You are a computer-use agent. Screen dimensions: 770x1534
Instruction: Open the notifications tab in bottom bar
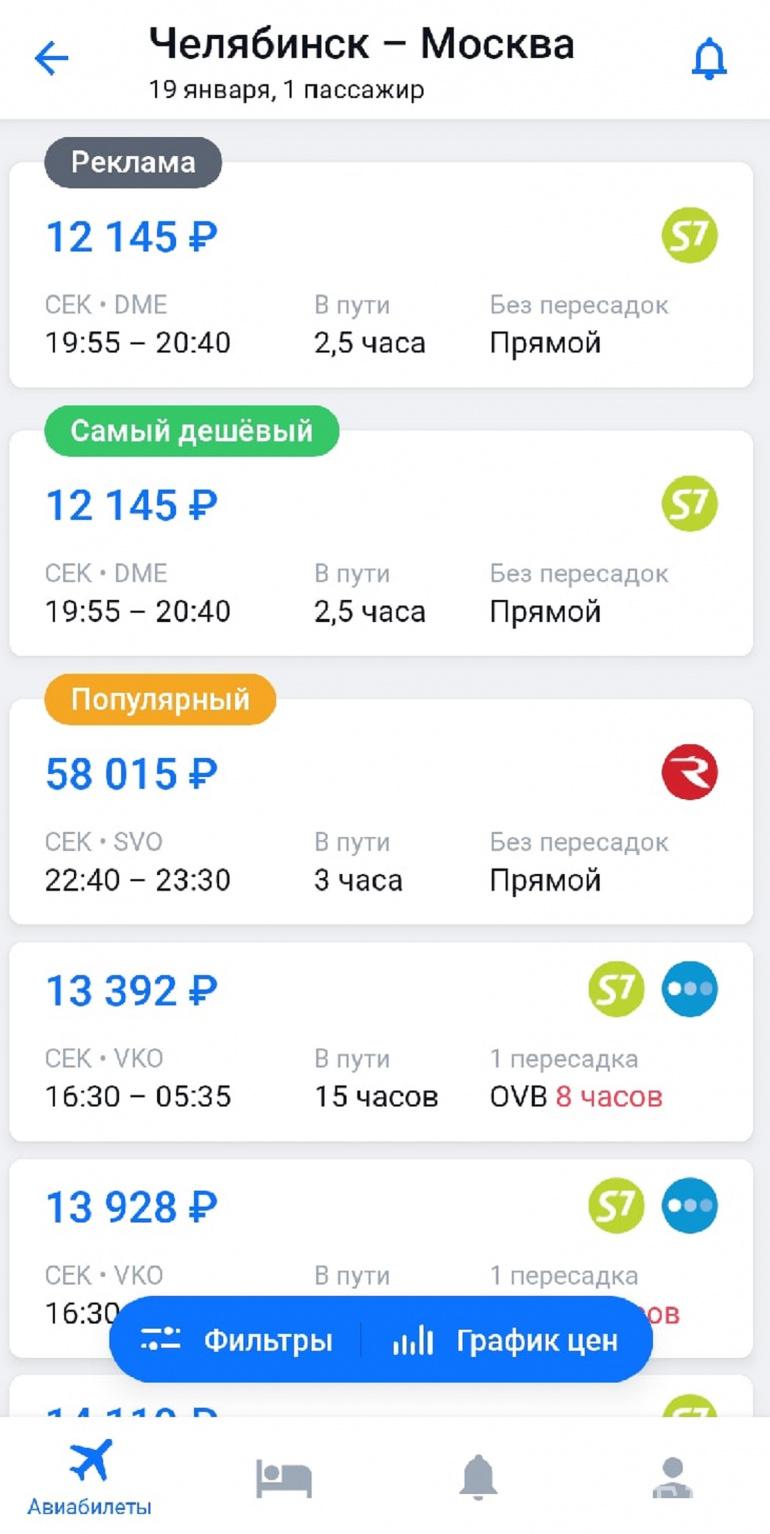[x=478, y=1478]
